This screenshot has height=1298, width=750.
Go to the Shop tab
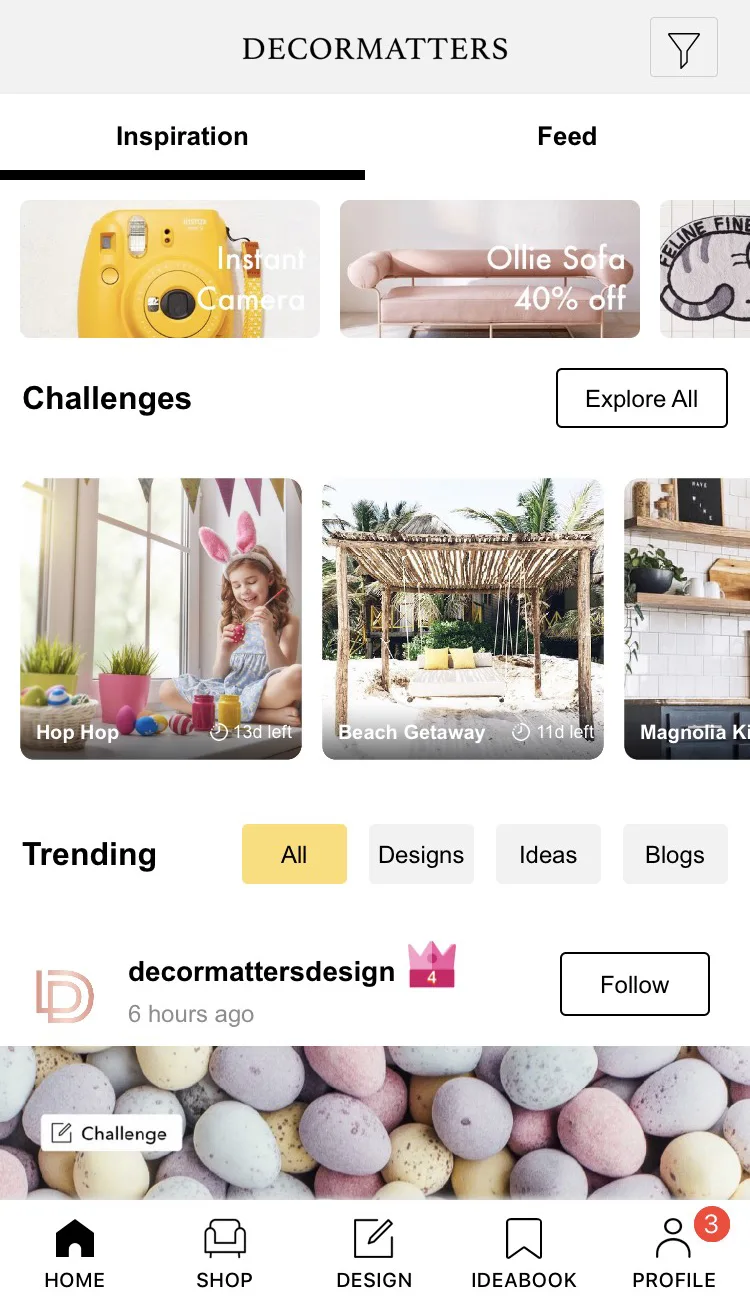tap(224, 1254)
